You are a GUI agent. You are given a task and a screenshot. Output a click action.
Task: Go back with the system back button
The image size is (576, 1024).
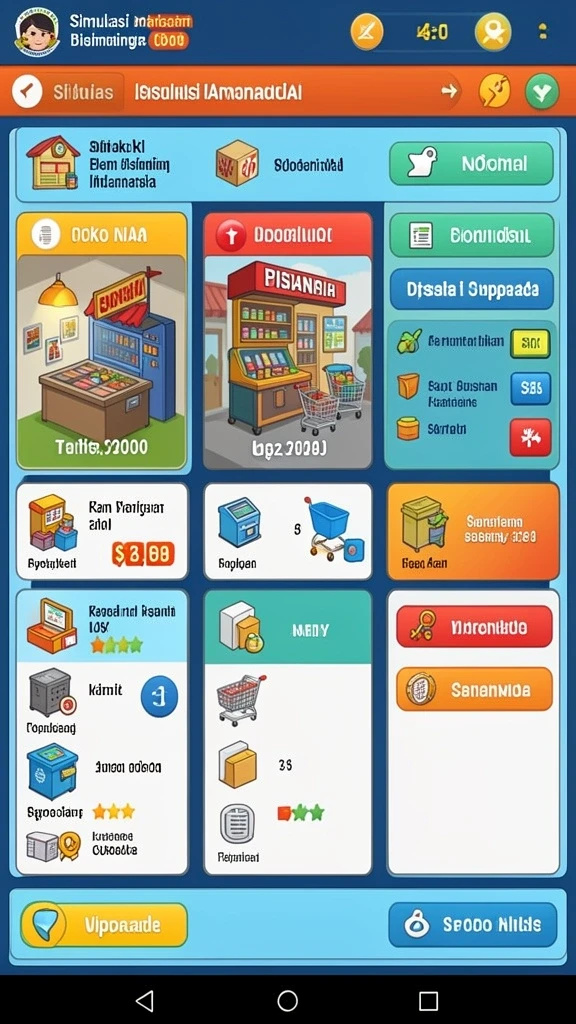tap(144, 1000)
